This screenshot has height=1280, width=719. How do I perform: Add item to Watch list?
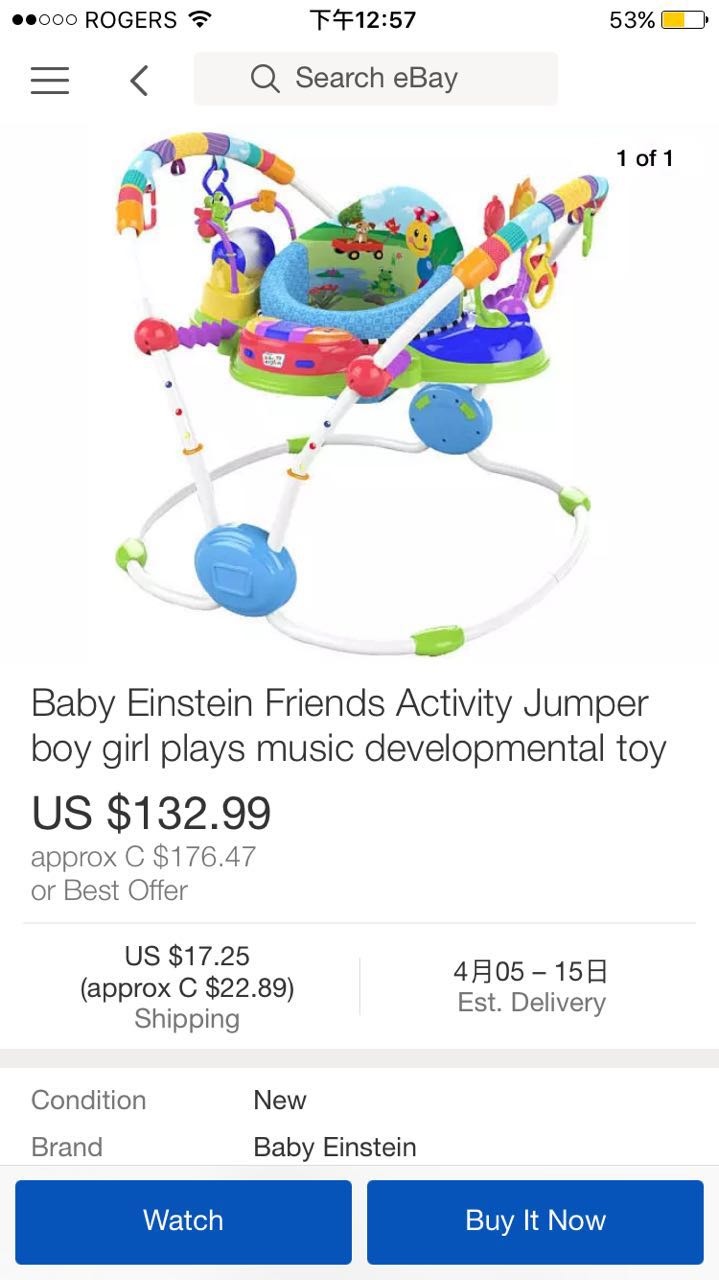coord(183,1221)
